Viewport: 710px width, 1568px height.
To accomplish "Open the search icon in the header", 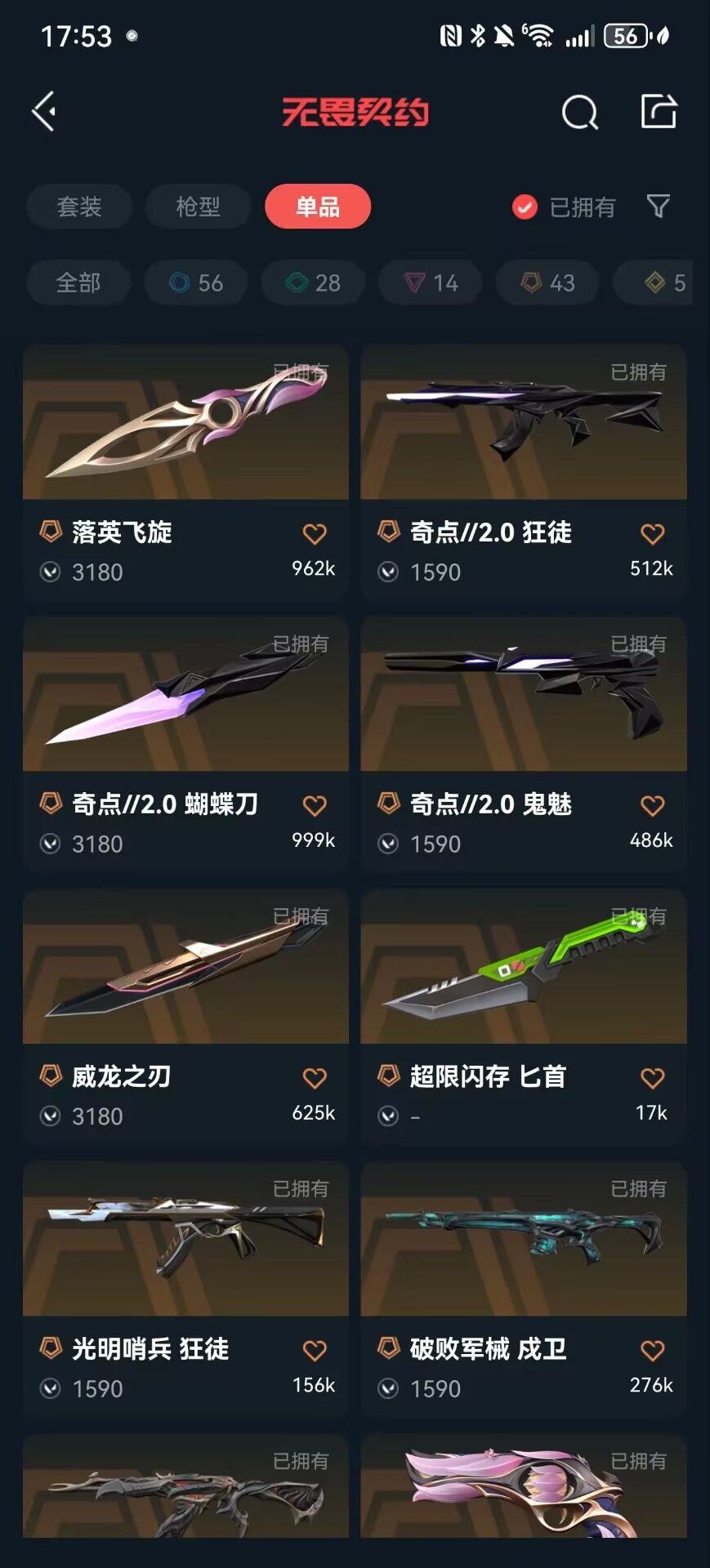I will click(579, 112).
